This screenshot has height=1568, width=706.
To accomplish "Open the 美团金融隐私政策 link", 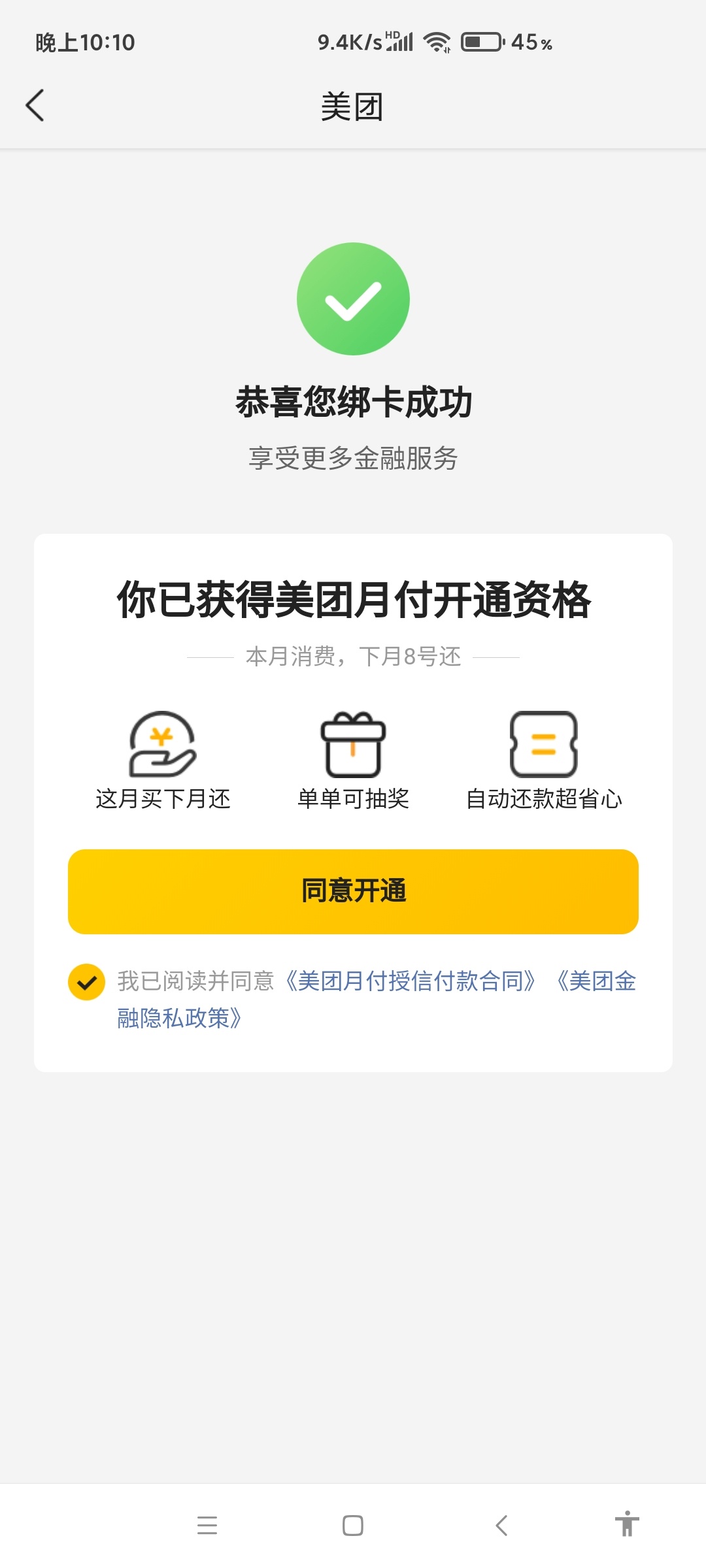I will (180, 1018).
